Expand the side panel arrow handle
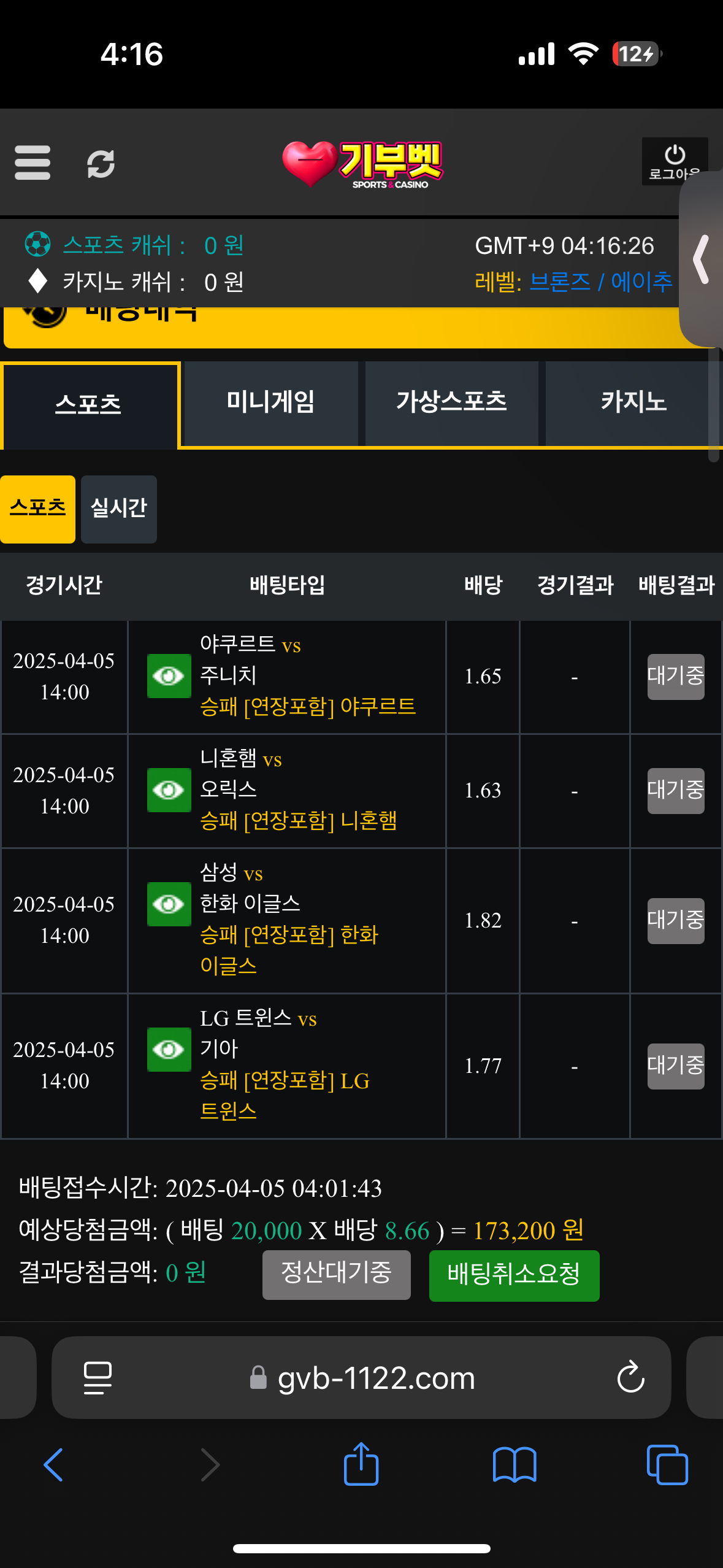 tap(702, 259)
